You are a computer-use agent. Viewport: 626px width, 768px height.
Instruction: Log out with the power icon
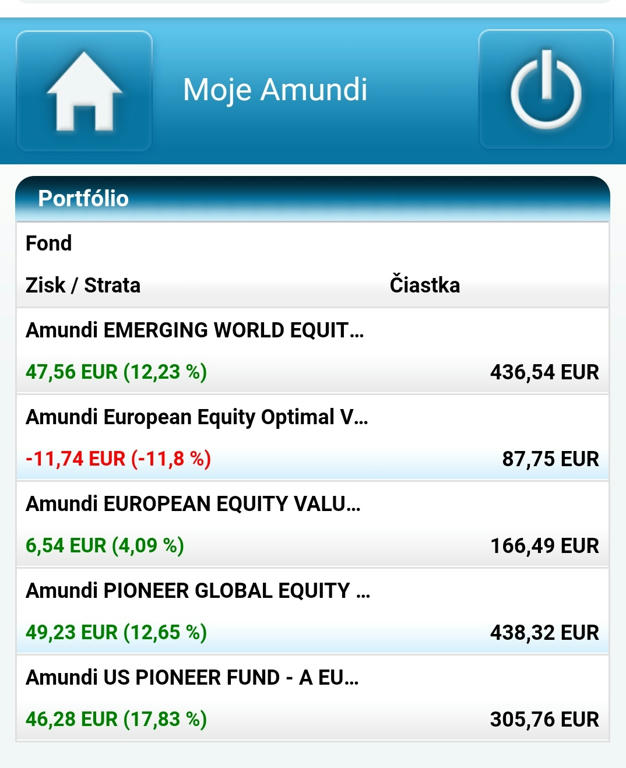545,91
